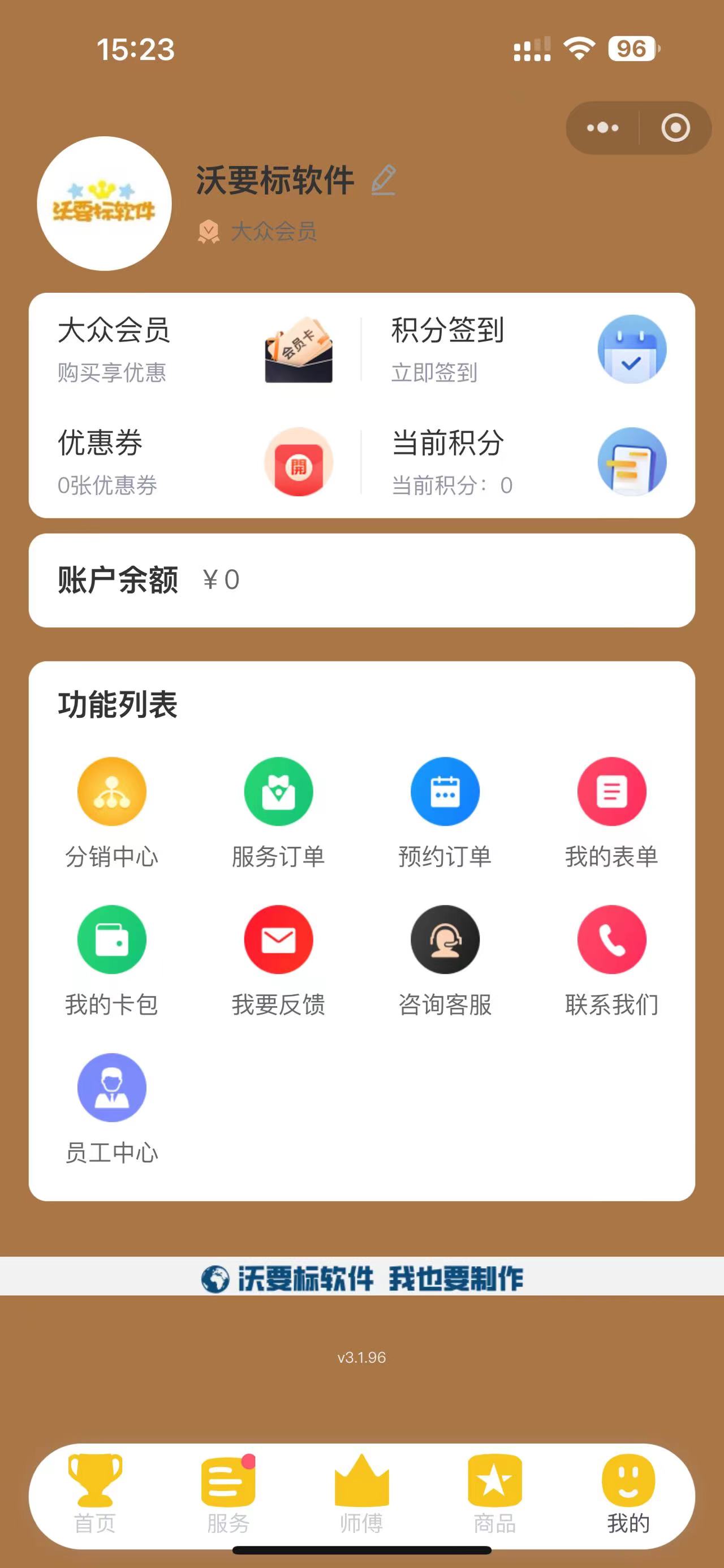Viewport: 724px width, 1568px height.
Task: Tap the pencil icon to edit profile name
Action: 383,180
